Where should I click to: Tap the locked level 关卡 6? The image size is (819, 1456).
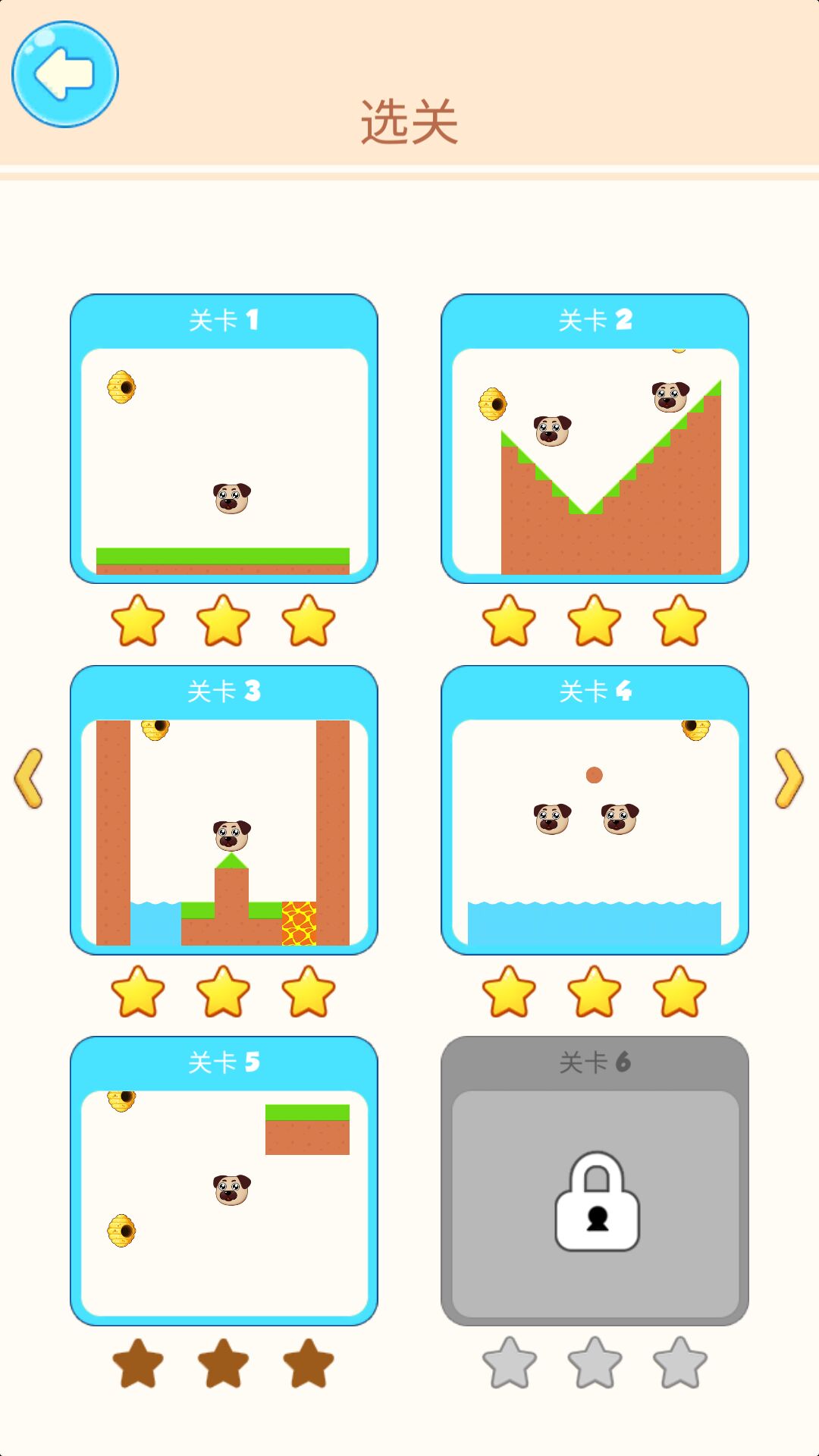tap(595, 1181)
